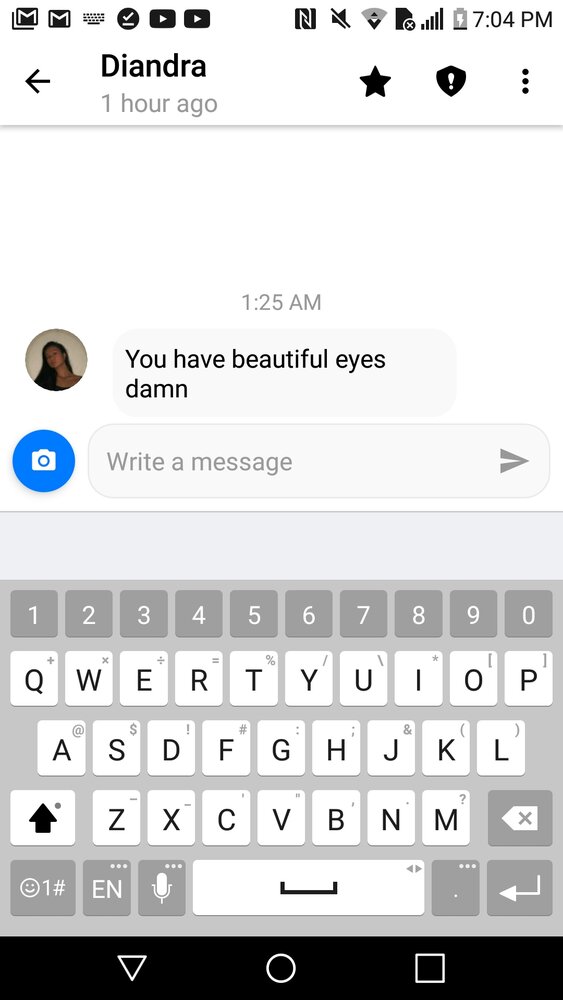Tap the enter key on keyboard

(x=520, y=888)
